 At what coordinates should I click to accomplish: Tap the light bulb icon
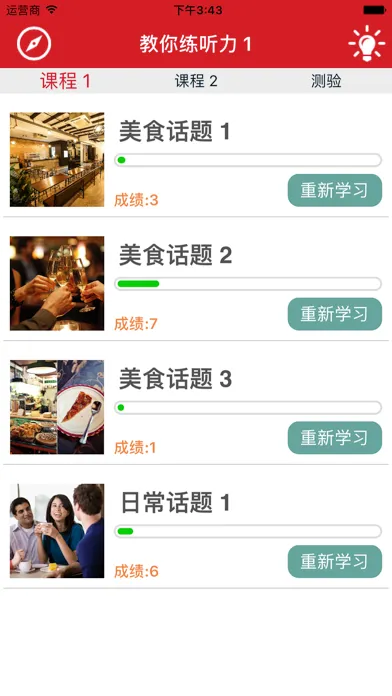[366, 44]
